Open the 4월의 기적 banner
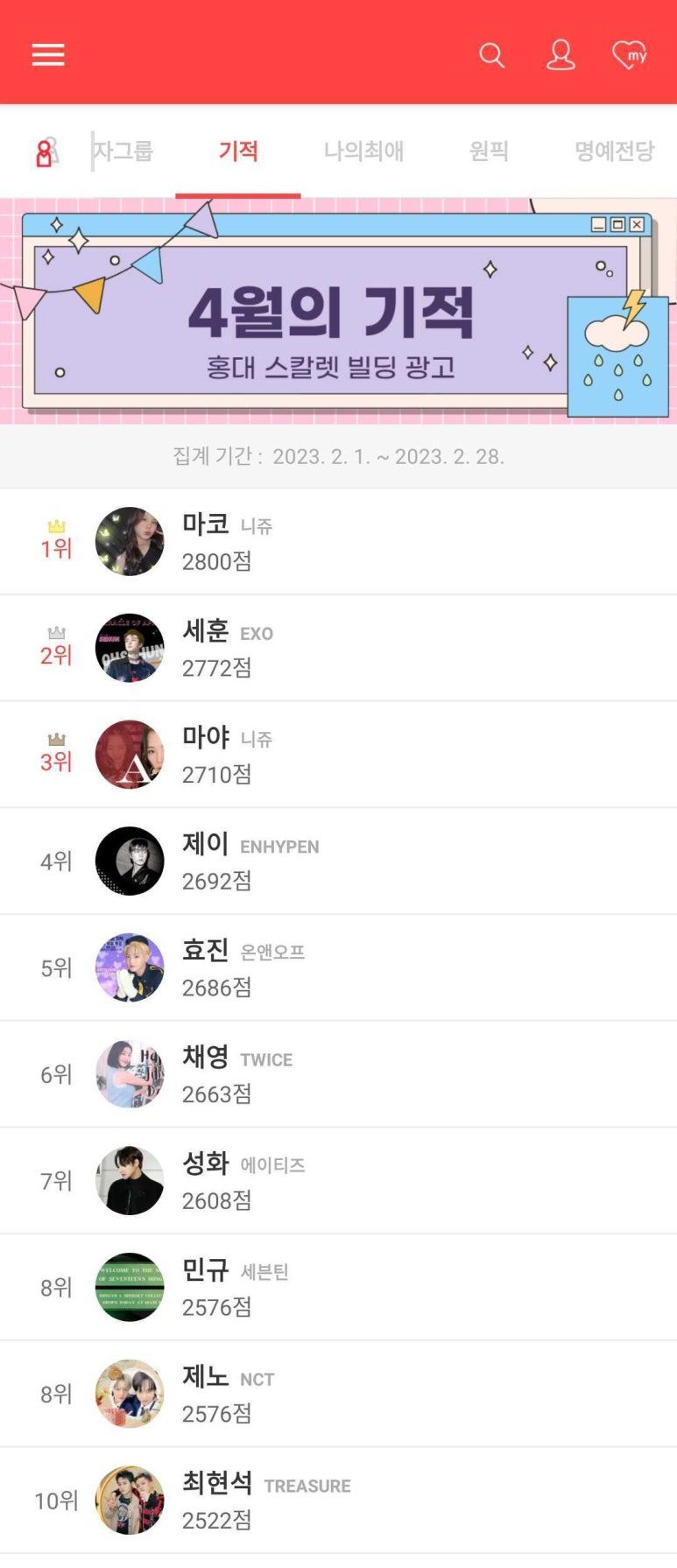The height and width of the screenshot is (1568, 677). pos(338,312)
